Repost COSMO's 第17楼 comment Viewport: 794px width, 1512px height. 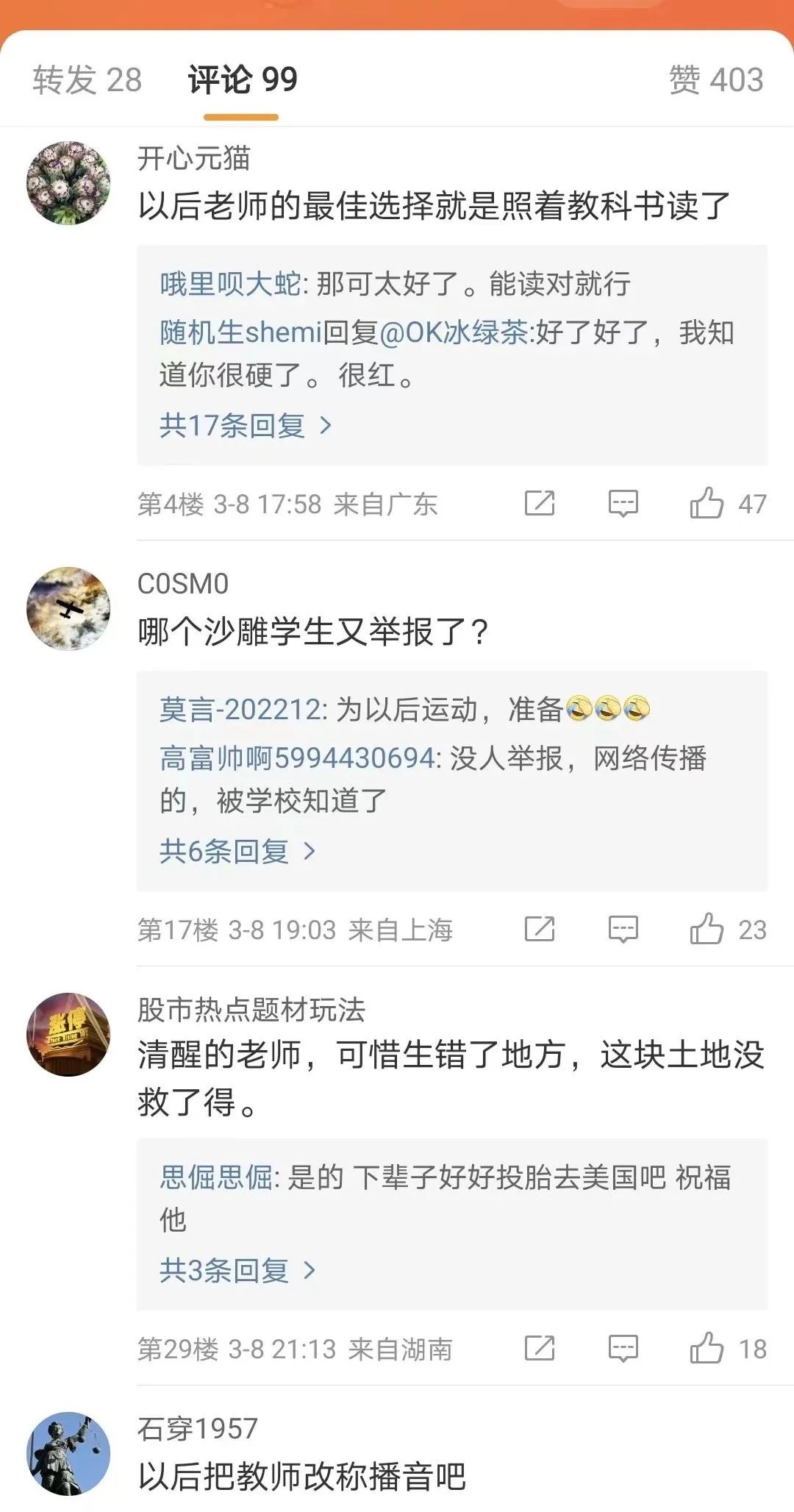tap(540, 930)
